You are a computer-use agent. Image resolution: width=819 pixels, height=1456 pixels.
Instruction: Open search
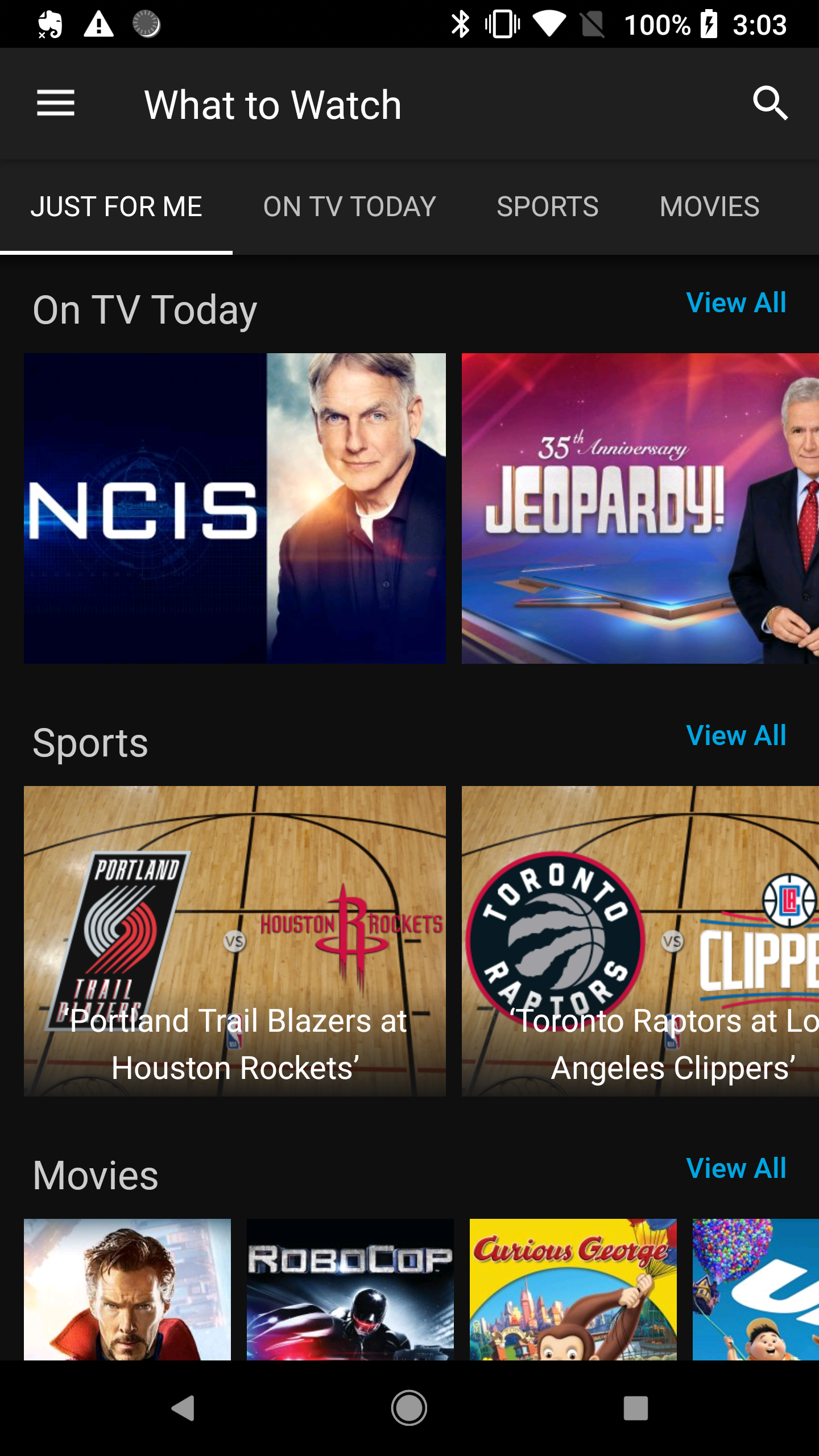point(770,104)
